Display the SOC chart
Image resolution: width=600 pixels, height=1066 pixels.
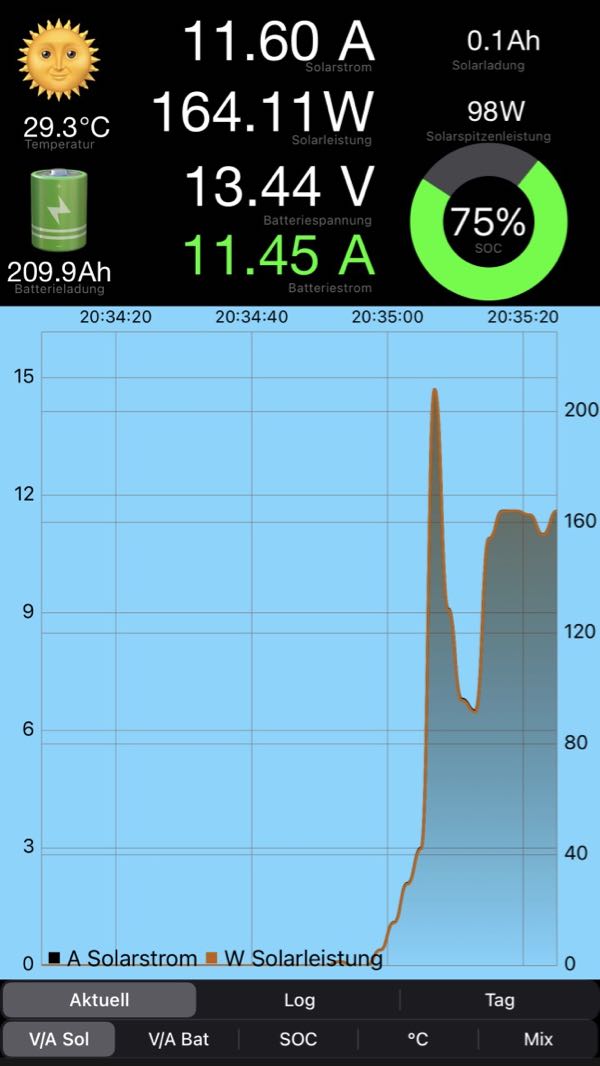click(298, 1039)
